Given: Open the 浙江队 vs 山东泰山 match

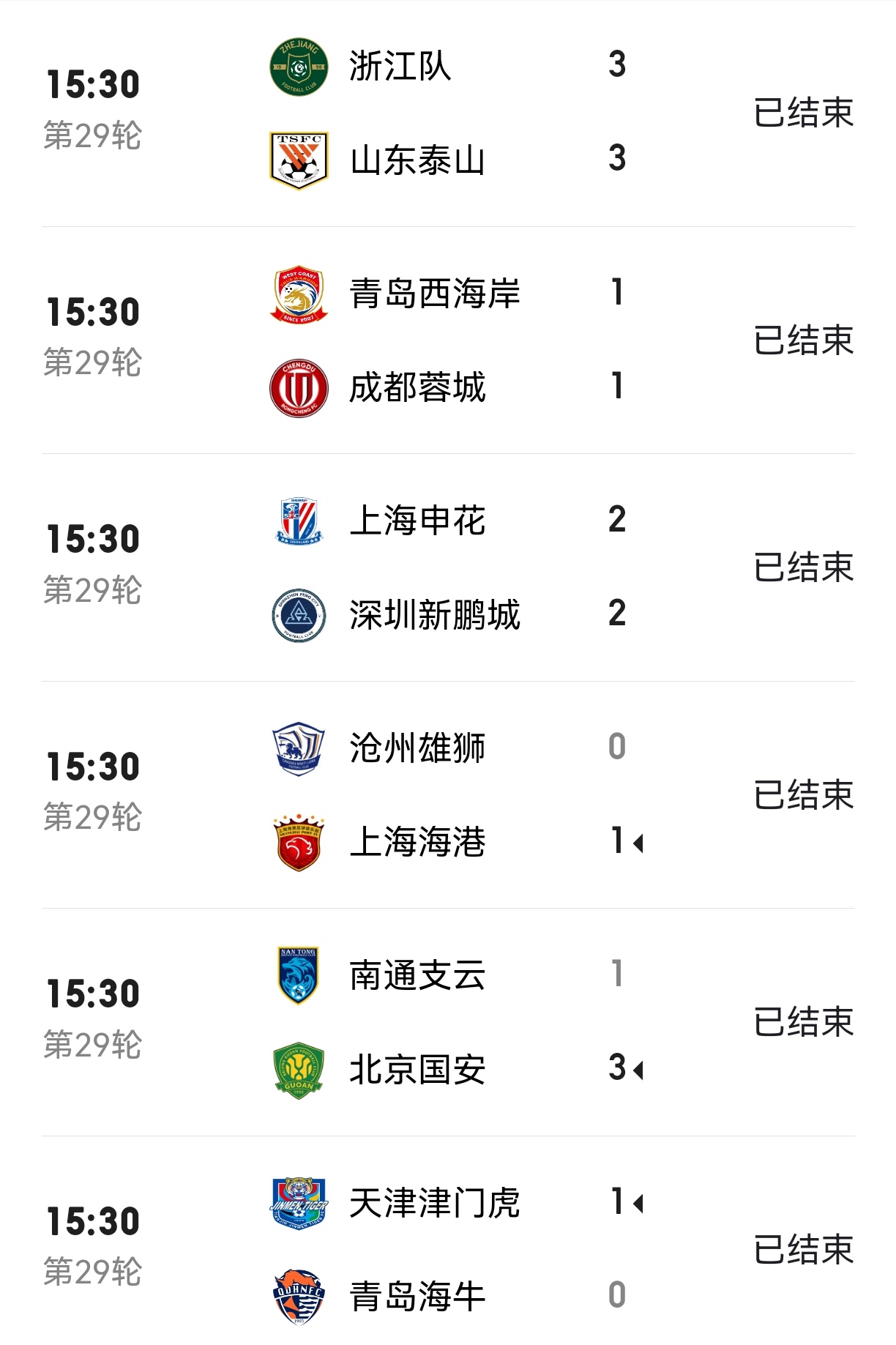Looking at the screenshot, I should 448,113.
